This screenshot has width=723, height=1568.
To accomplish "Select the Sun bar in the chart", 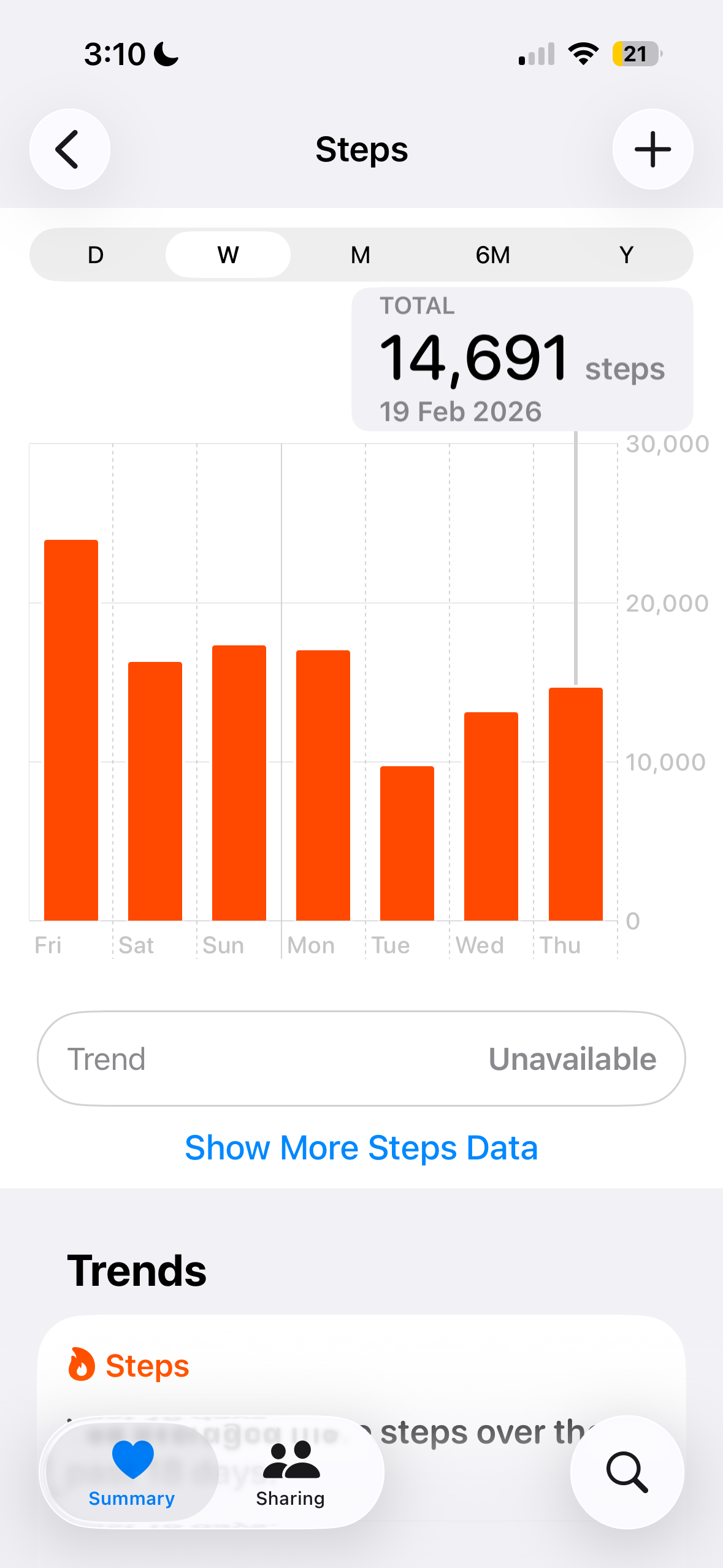I will [x=239, y=783].
